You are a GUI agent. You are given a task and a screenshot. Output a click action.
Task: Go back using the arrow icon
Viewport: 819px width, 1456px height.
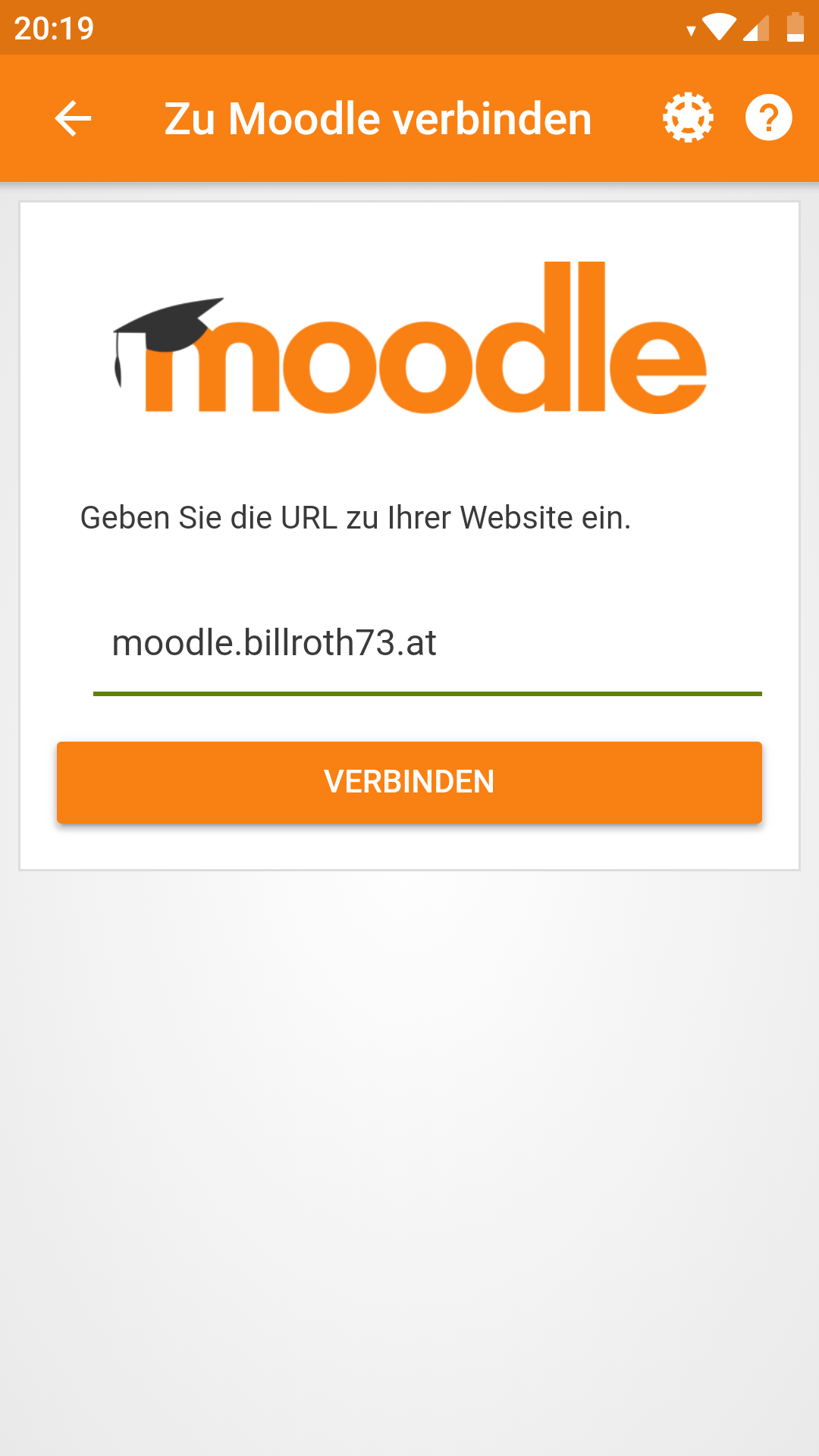click(x=73, y=118)
